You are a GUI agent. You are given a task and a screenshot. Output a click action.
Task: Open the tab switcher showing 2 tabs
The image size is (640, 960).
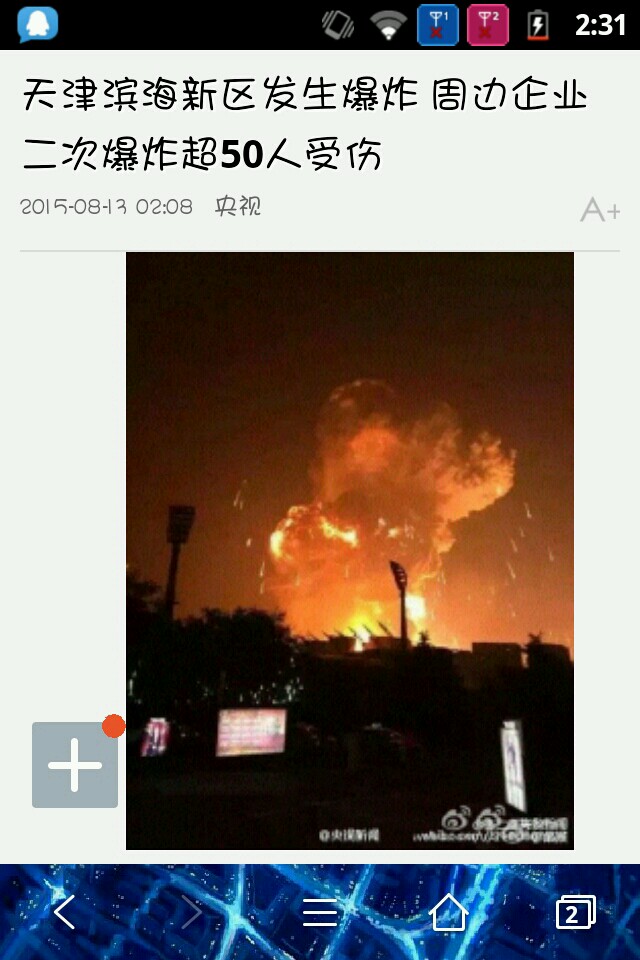575,912
